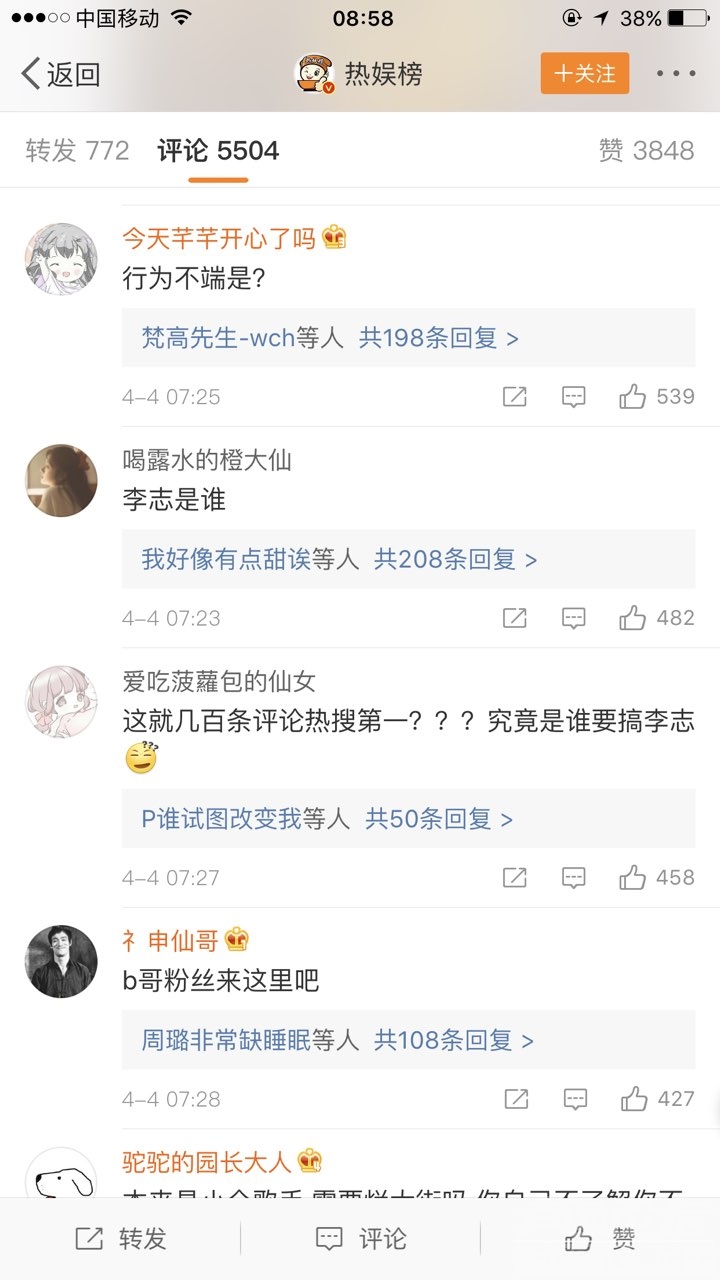This screenshot has width=720, height=1280.
Task: Like 爱吃菠蘿包的仙女's comment
Action: [633, 878]
